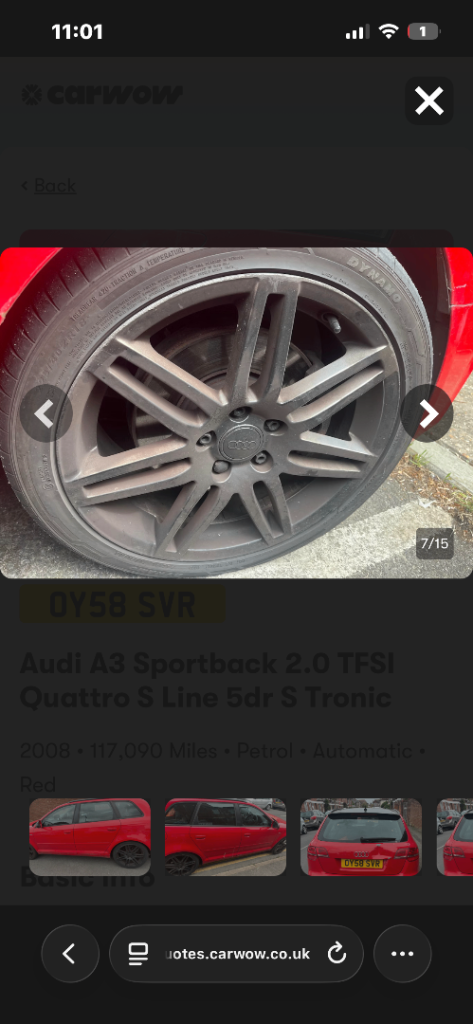Select the thumbnail with yellow road line
Image resolution: width=473 pixels, height=1024 pixels.
coord(225,837)
